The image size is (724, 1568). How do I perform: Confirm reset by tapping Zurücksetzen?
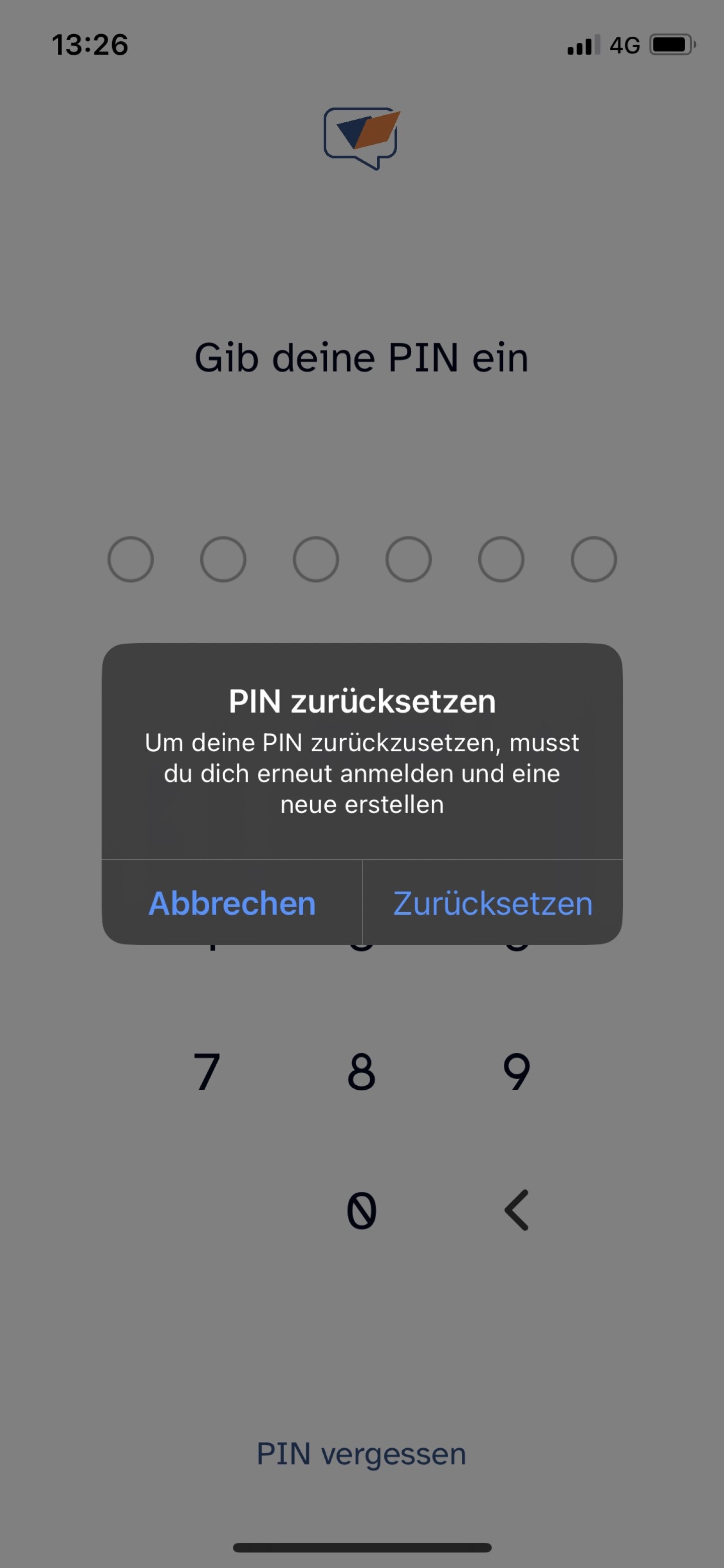coord(492,903)
